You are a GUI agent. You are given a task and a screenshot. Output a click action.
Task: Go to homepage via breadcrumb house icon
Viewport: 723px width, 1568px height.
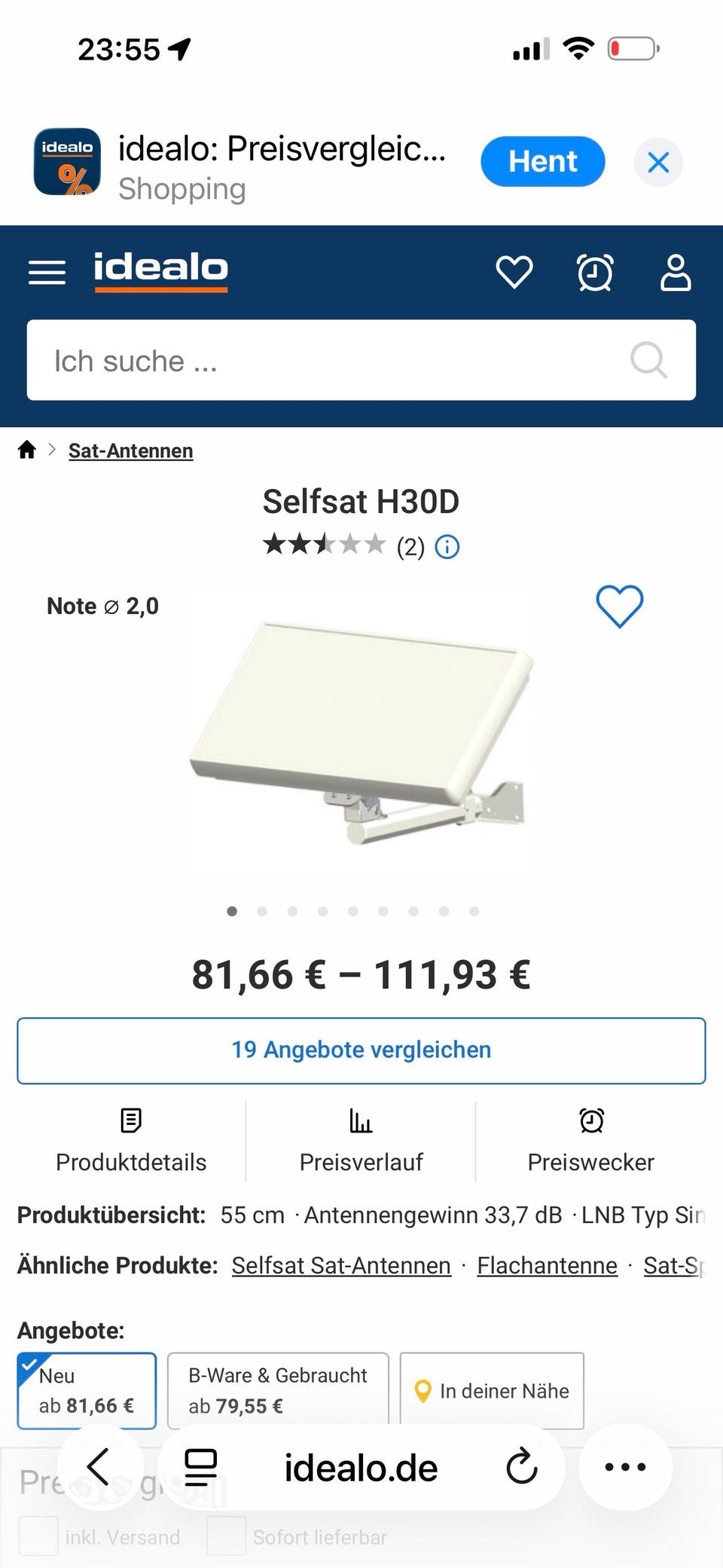pos(26,449)
